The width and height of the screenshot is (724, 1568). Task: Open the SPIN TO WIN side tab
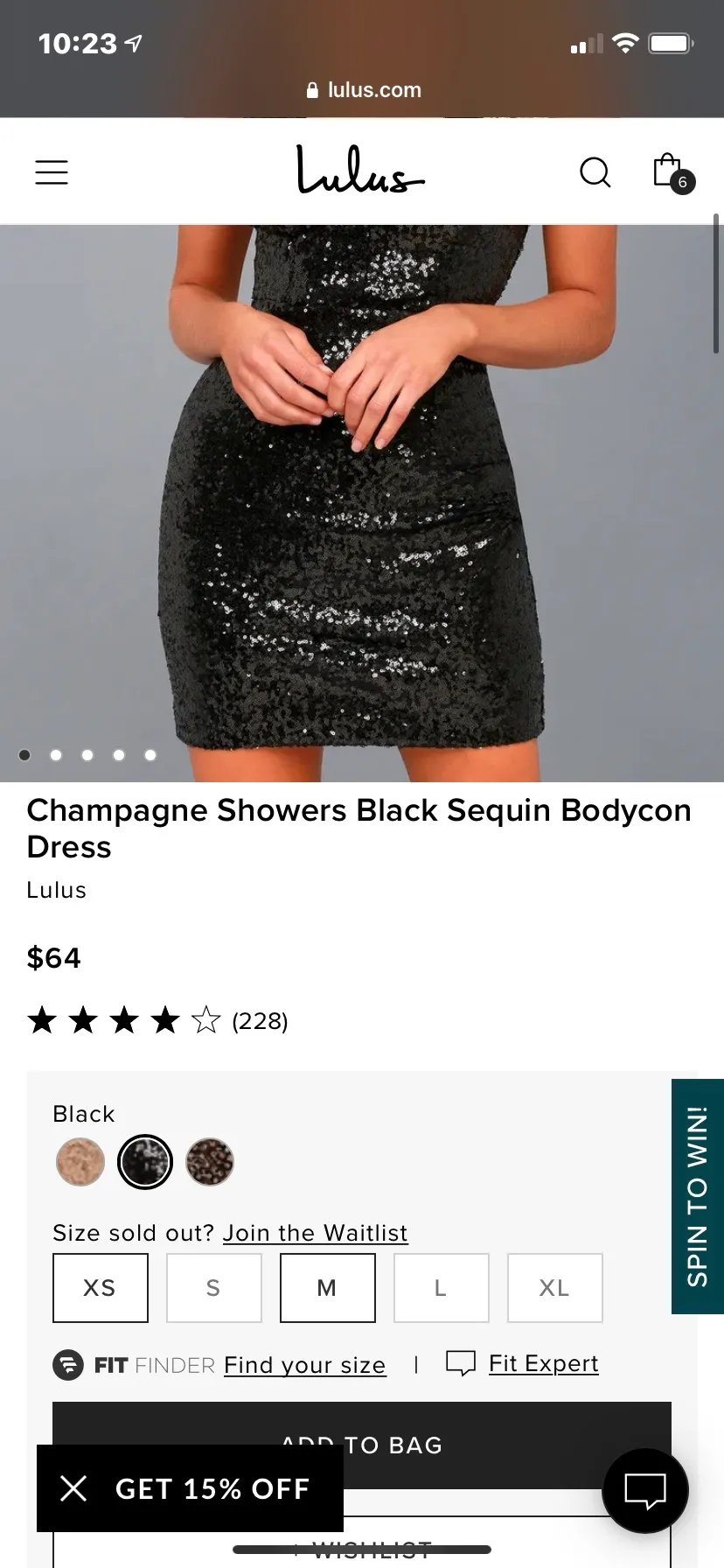pos(696,1197)
